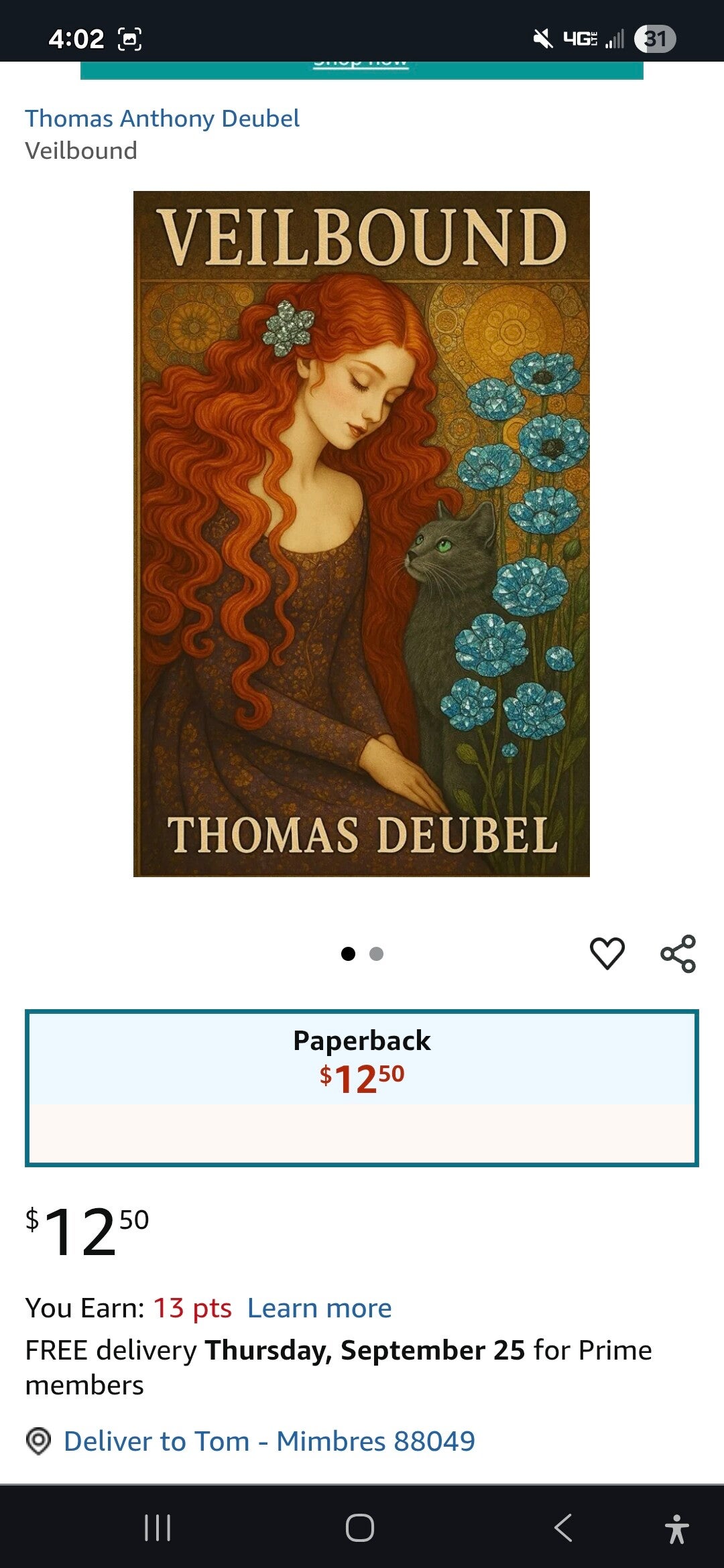Add Veilbound to wish list with heart
Image resolution: width=724 pixels, height=1568 pixels.
pyautogui.click(x=607, y=953)
